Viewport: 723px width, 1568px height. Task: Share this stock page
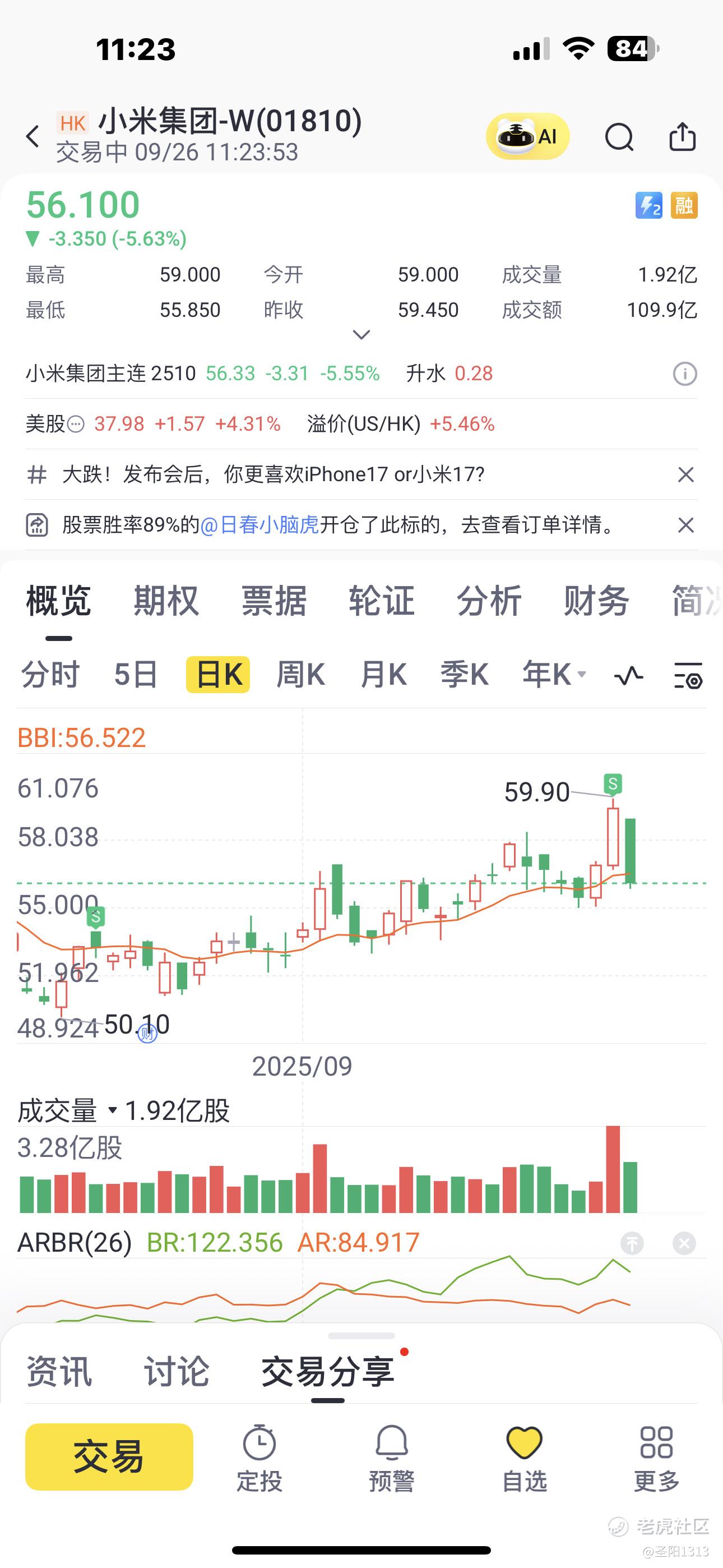tap(682, 136)
